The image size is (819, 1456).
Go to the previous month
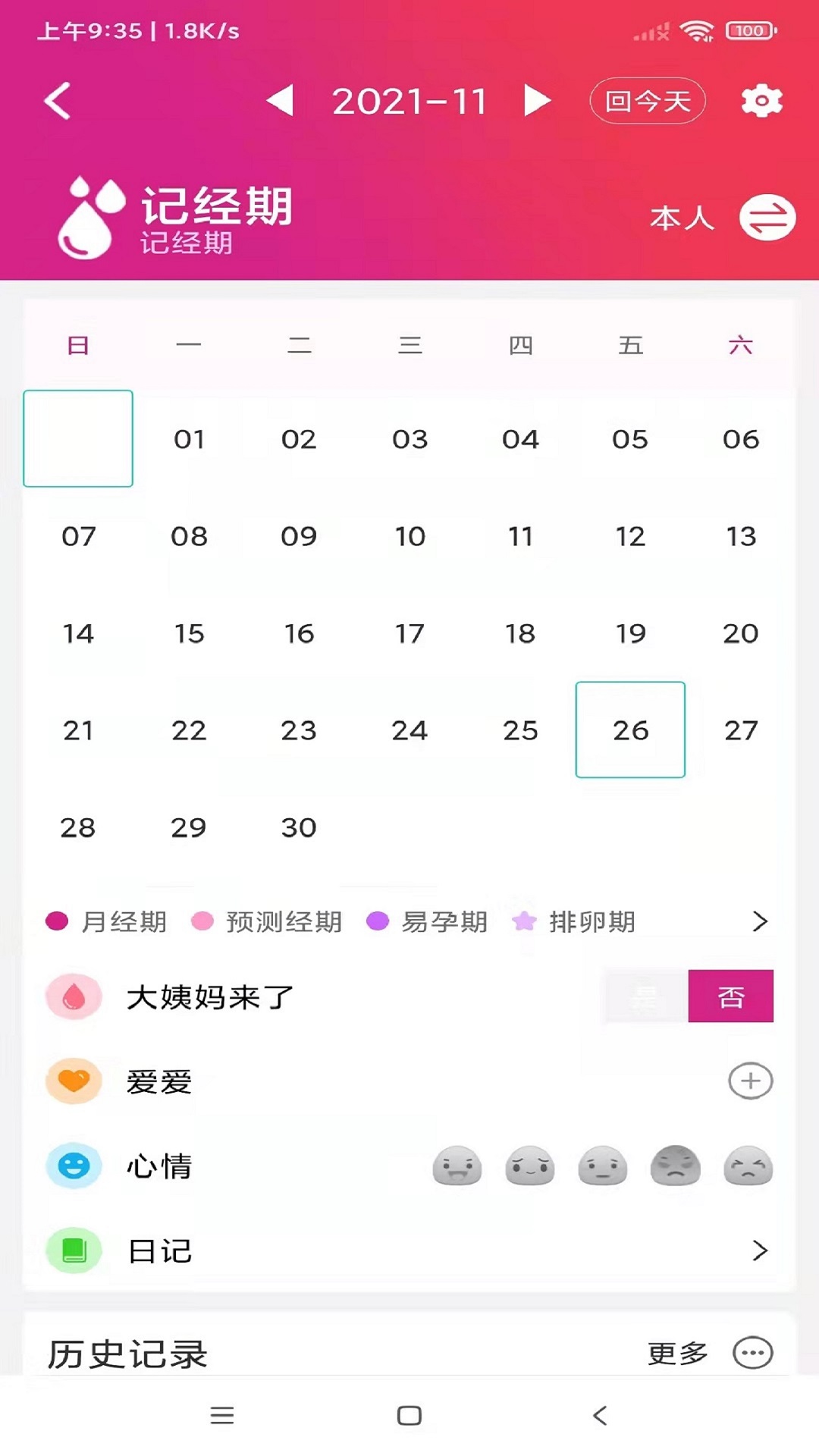pyautogui.click(x=280, y=100)
